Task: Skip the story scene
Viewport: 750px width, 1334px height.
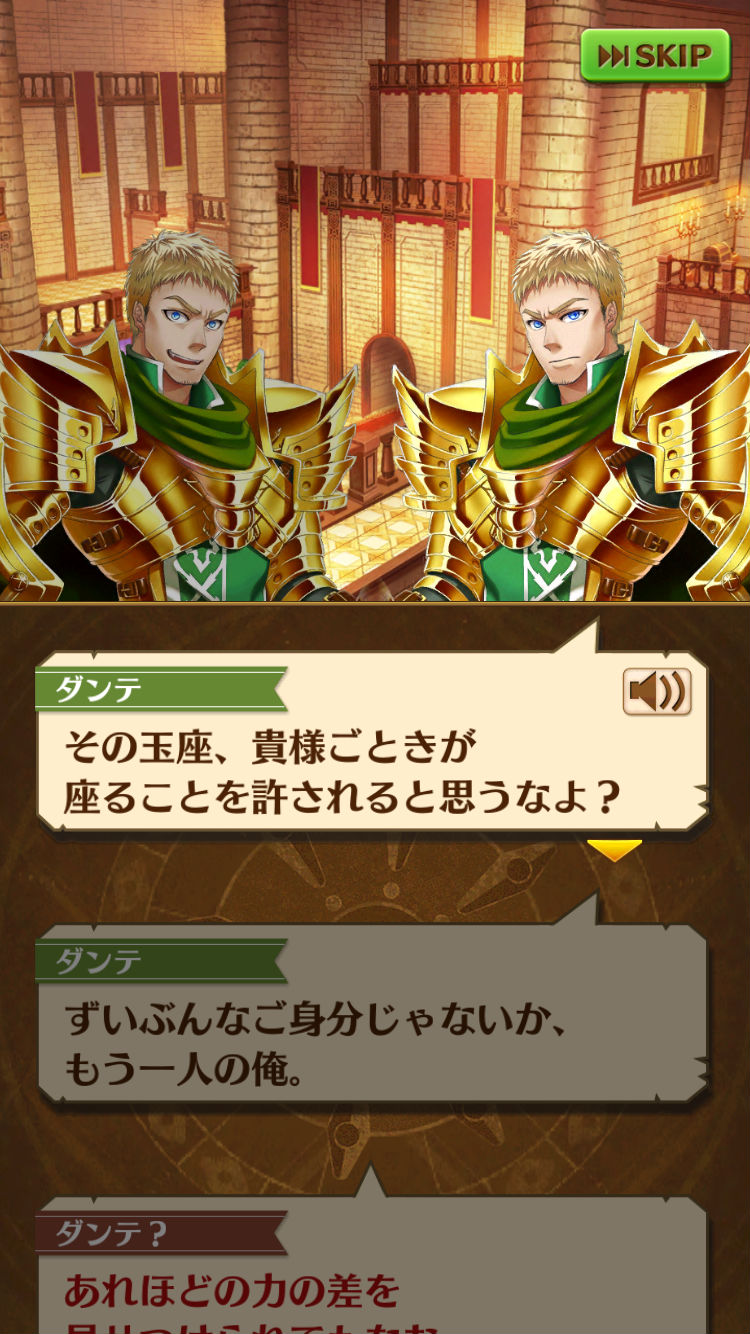Action: [657, 55]
